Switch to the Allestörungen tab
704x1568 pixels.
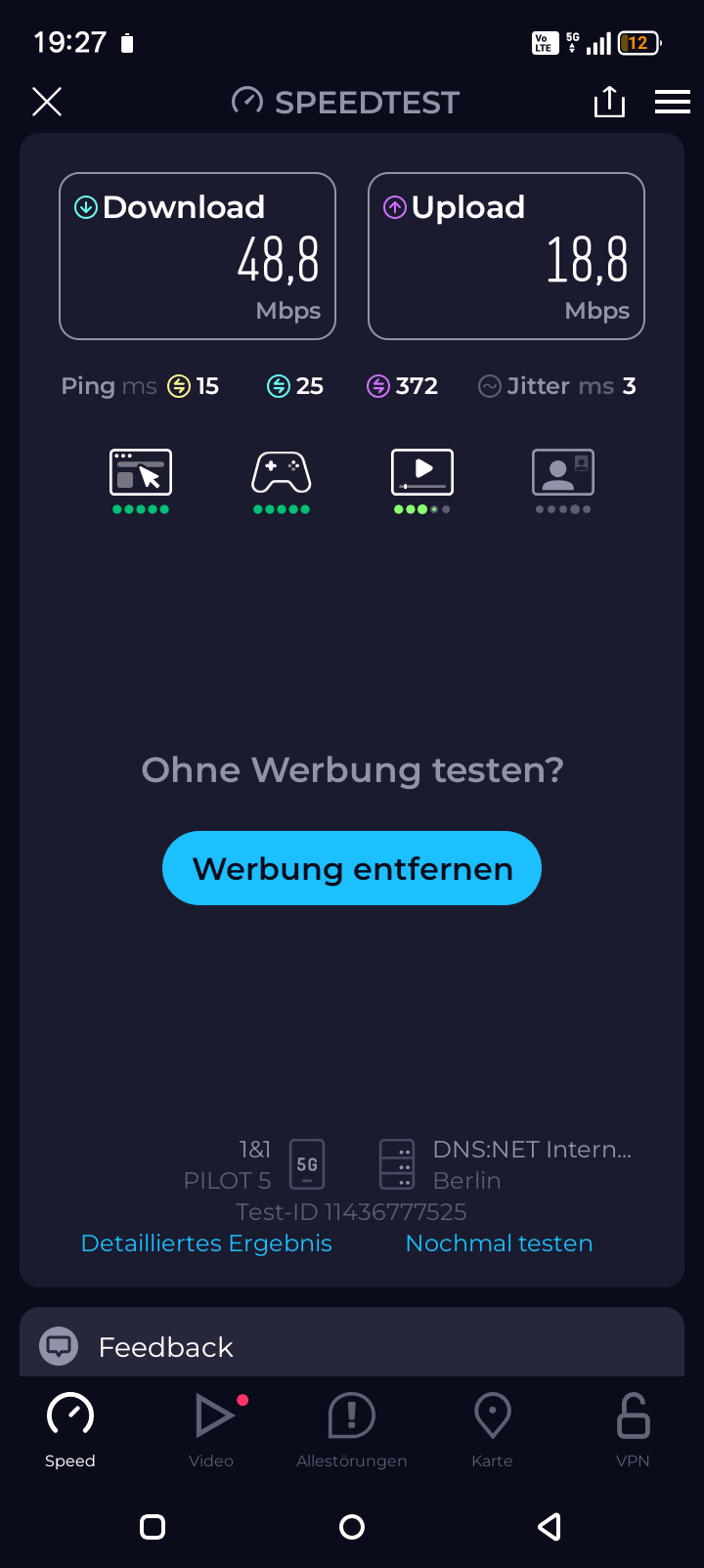tap(352, 1429)
